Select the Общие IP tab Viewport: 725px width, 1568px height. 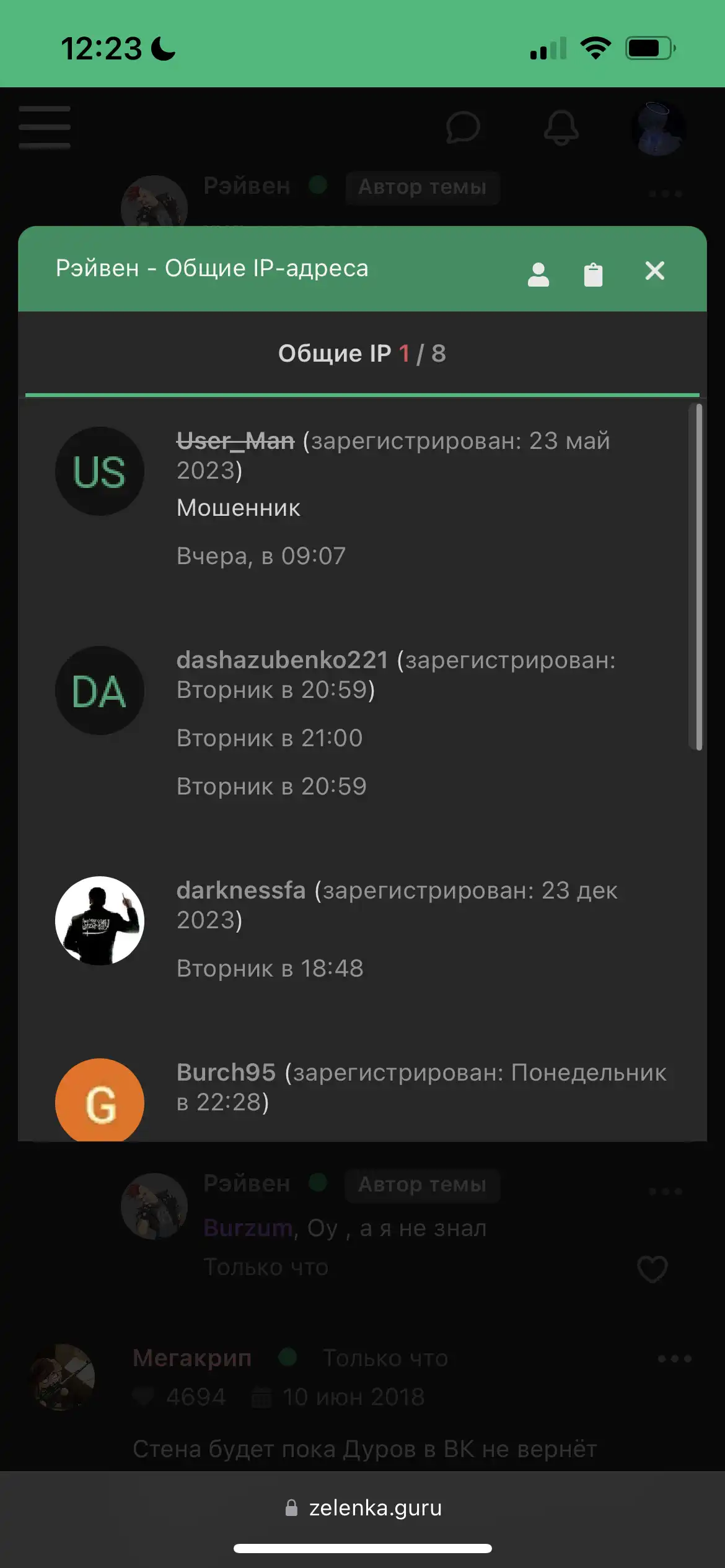pyautogui.click(x=362, y=354)
